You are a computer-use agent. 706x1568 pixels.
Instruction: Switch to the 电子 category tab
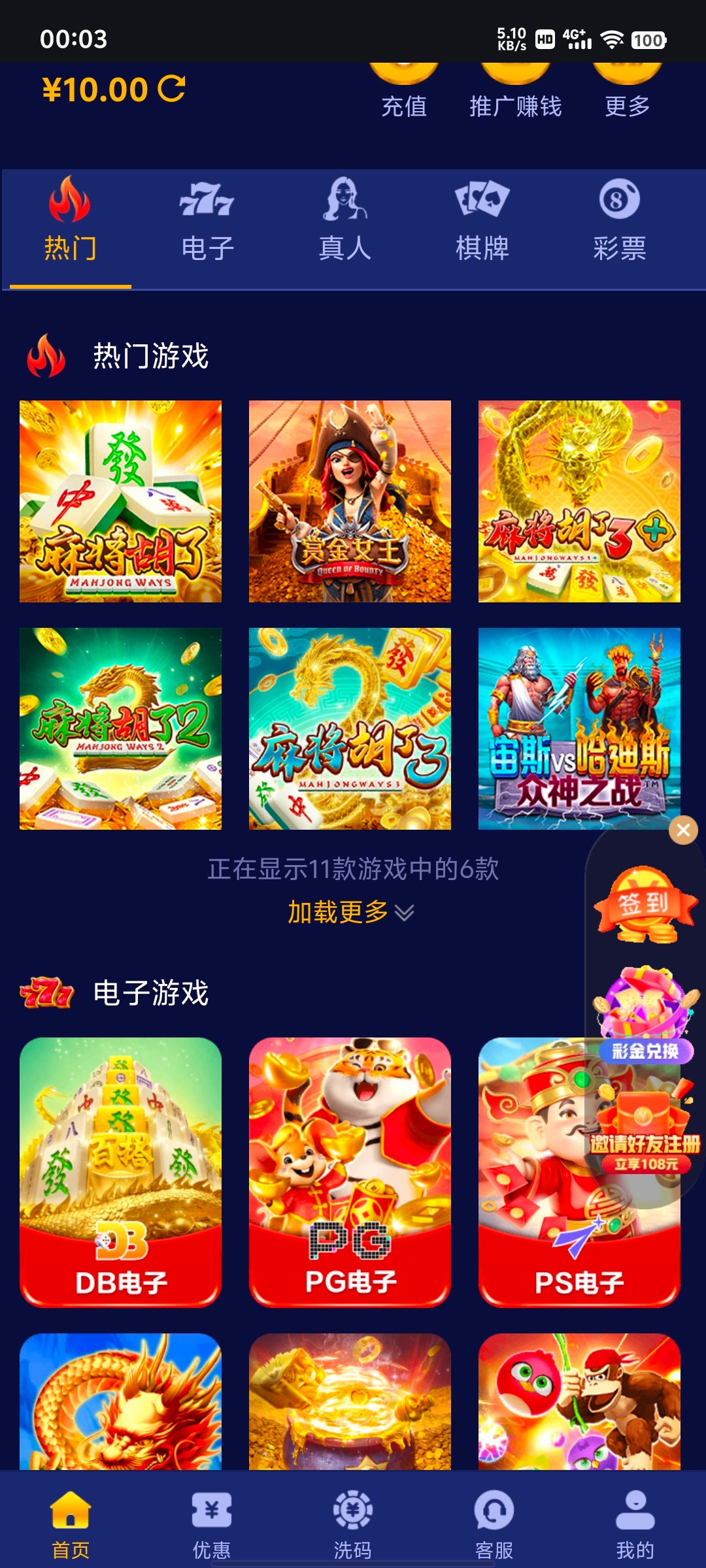point(207,222)
